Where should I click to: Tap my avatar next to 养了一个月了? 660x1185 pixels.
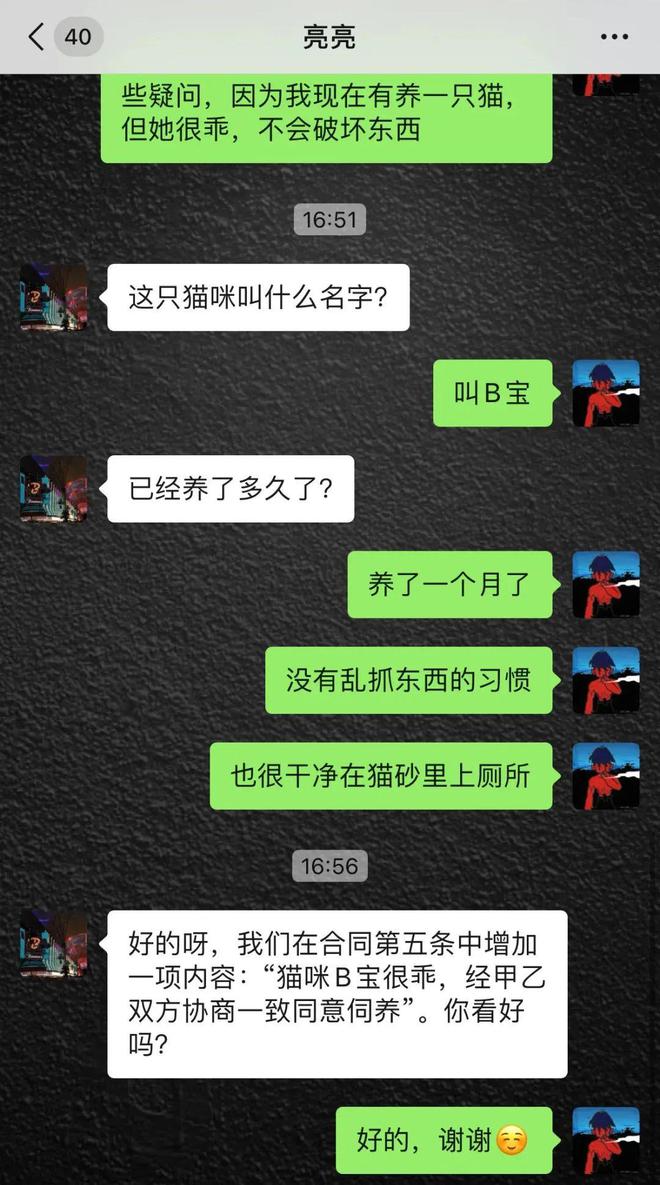tap(606, 584)
